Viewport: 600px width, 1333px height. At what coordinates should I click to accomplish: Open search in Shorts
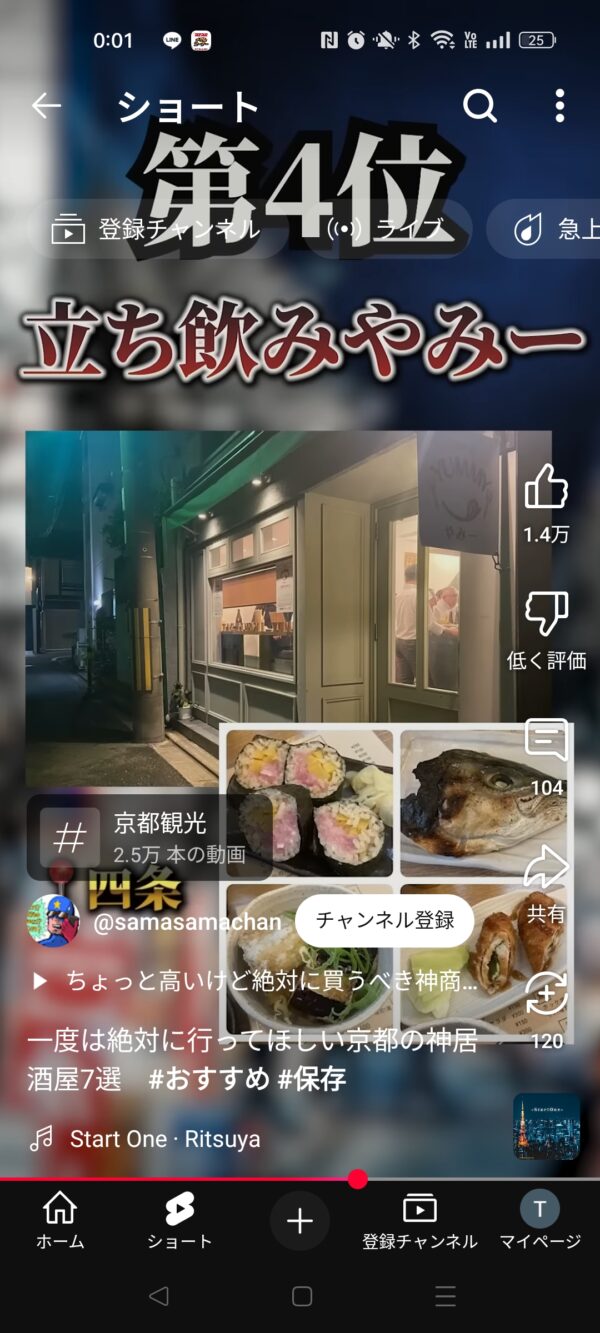(x=480, y=106)
